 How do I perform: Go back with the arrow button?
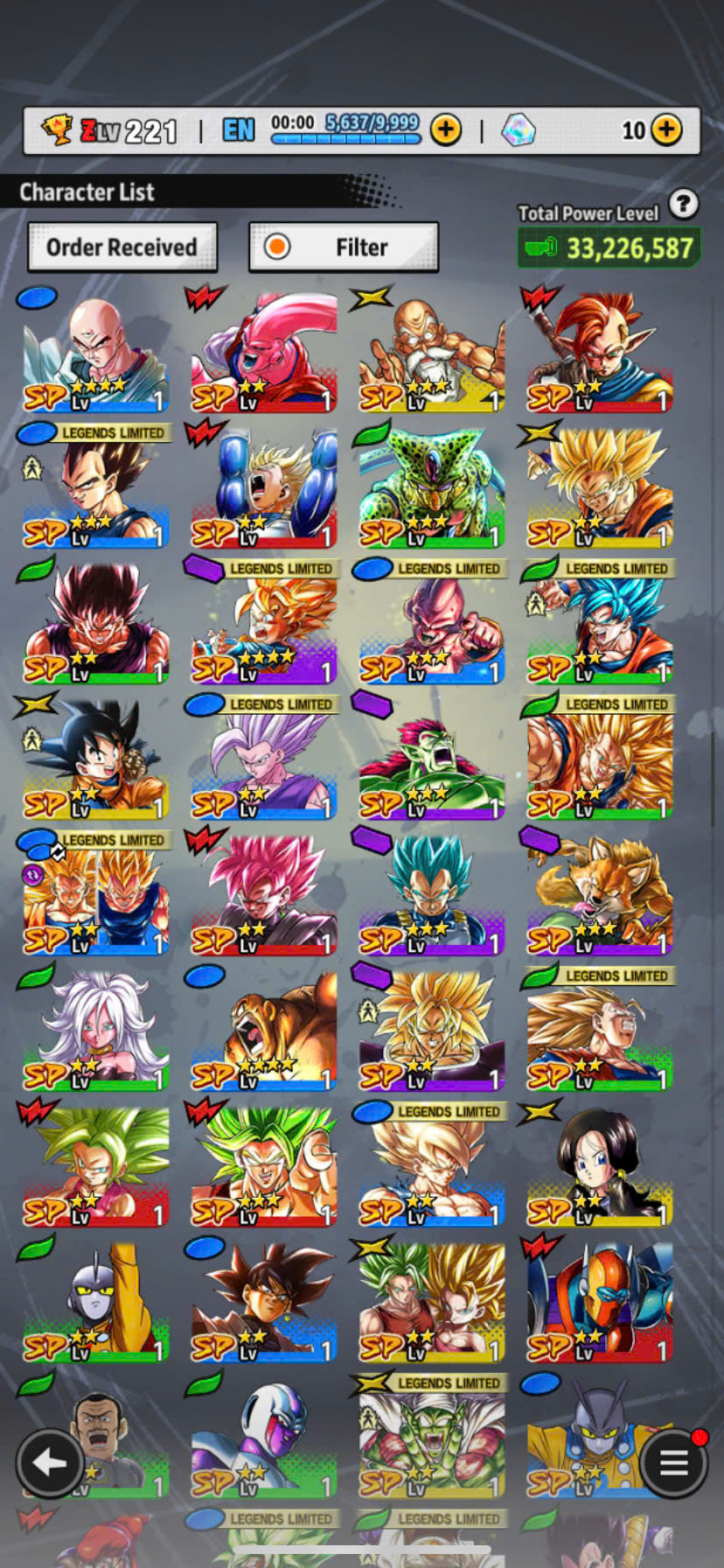[50, 1461]
